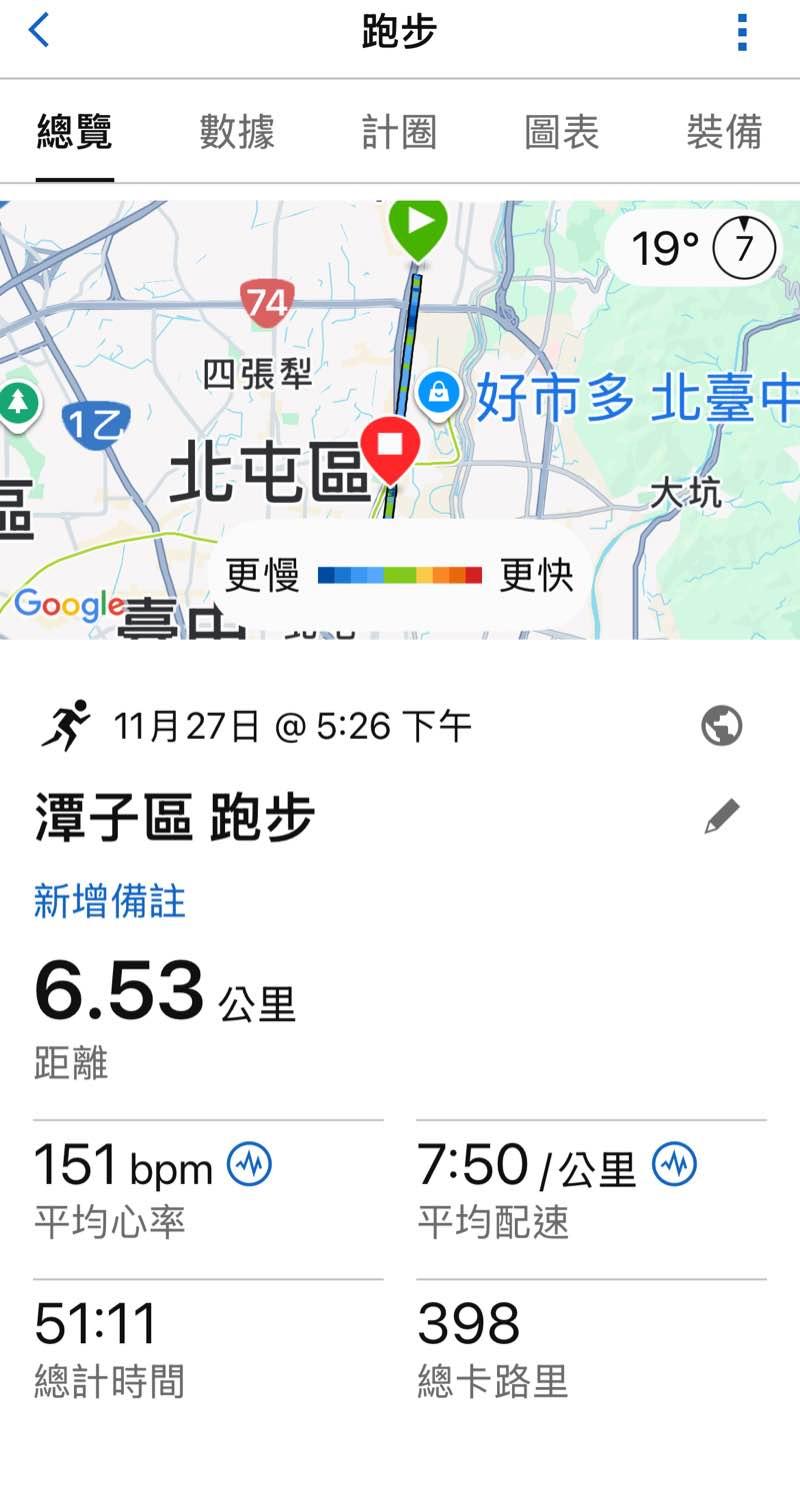Screen dimensions: 800x1486
Task: Open the three-dot overflow menu
Action: [x=741, y=33]
